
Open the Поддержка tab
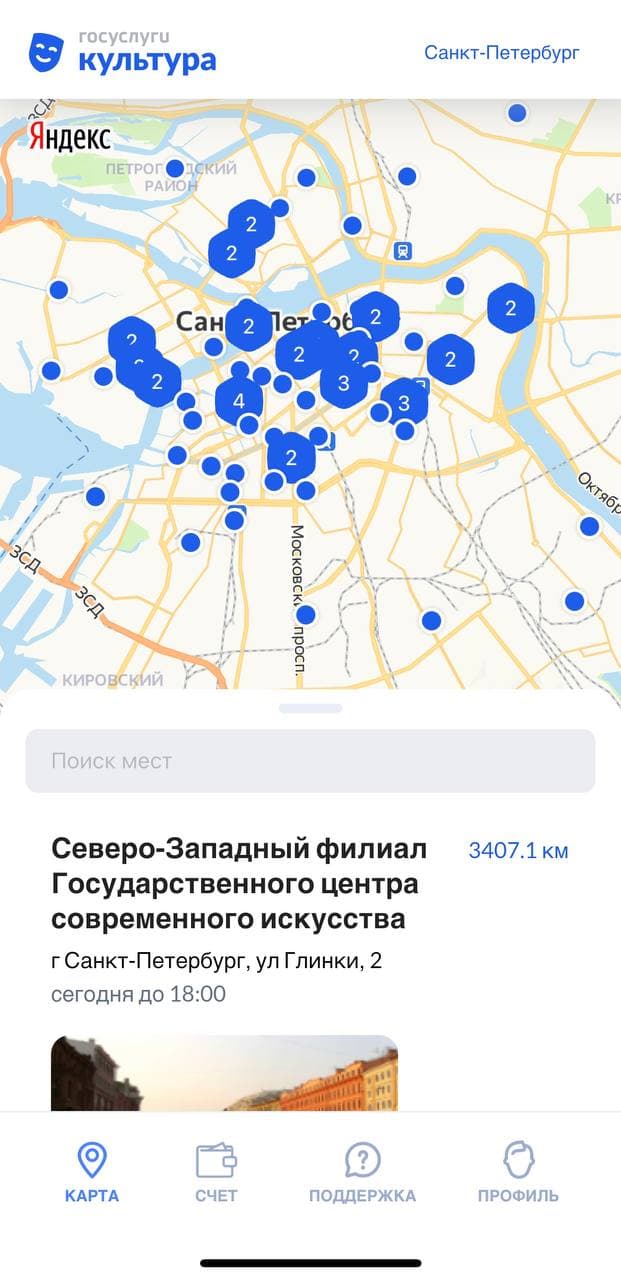[362, 1174]
